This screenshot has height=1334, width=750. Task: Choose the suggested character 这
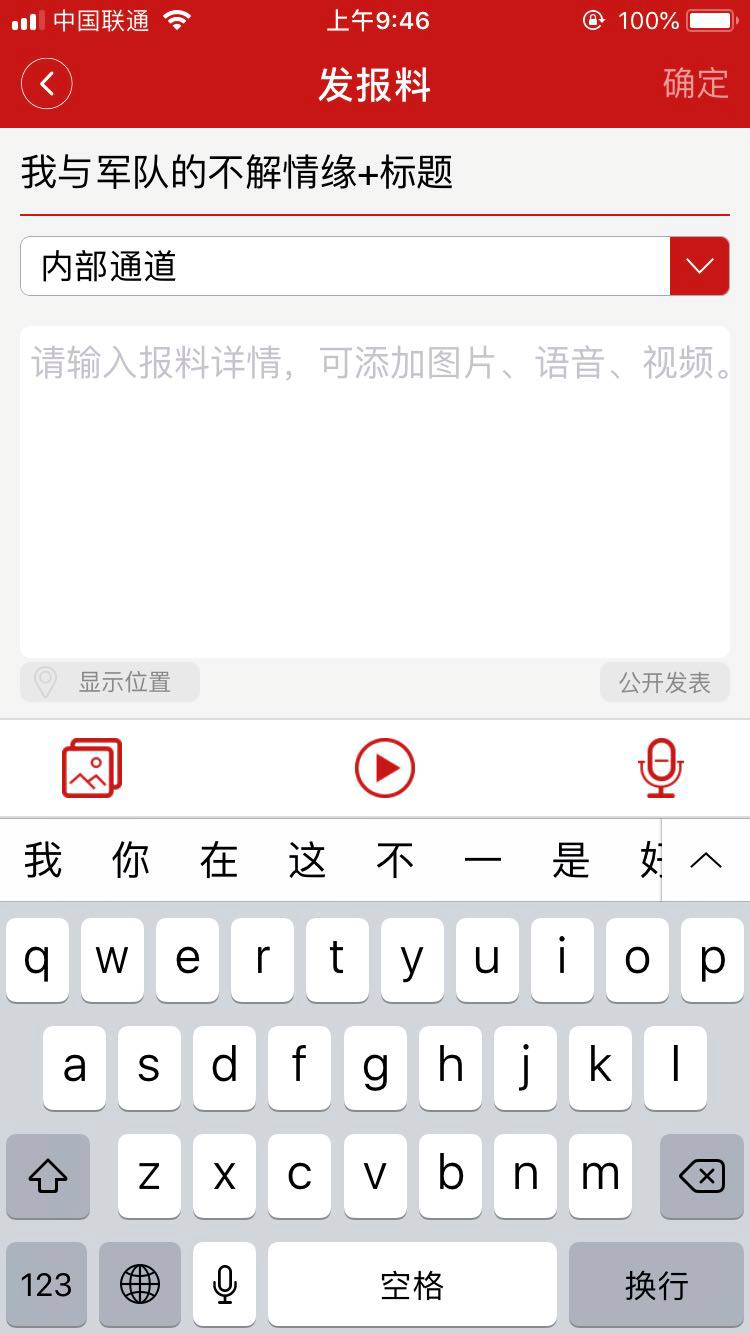coord(307,860)
